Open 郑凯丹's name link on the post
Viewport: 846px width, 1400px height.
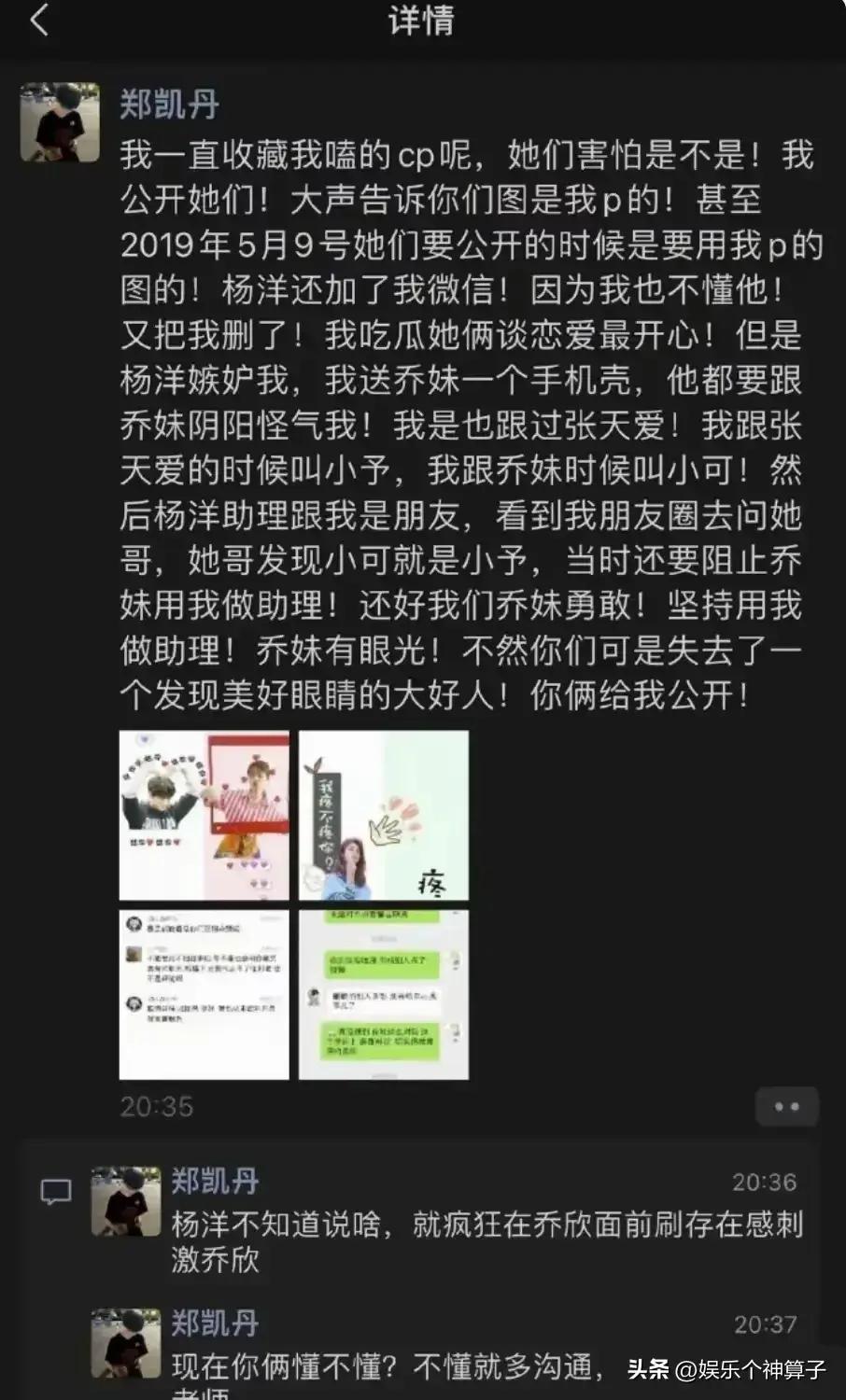tap(169, 105)
